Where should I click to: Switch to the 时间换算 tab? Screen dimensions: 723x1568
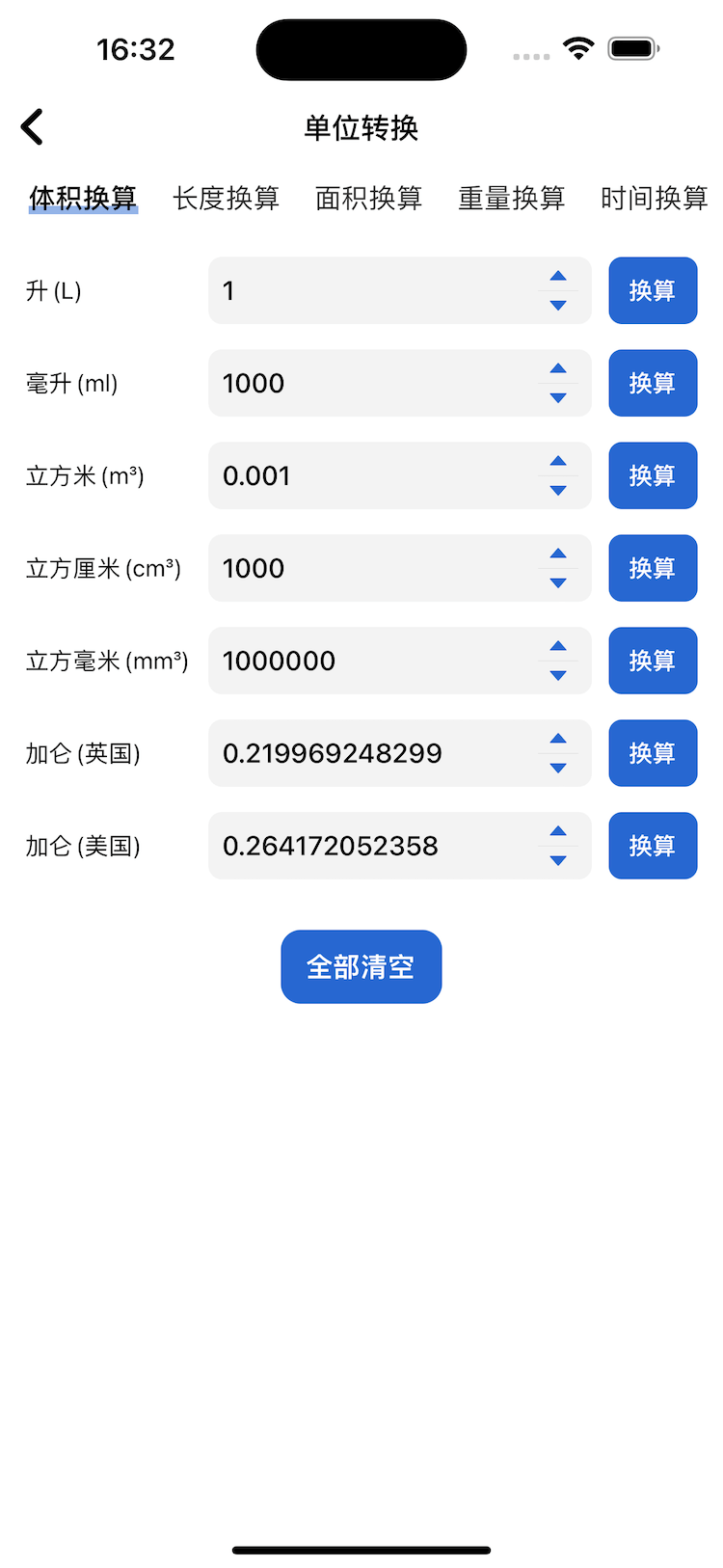pyautogui.click(x=654, y=199)
